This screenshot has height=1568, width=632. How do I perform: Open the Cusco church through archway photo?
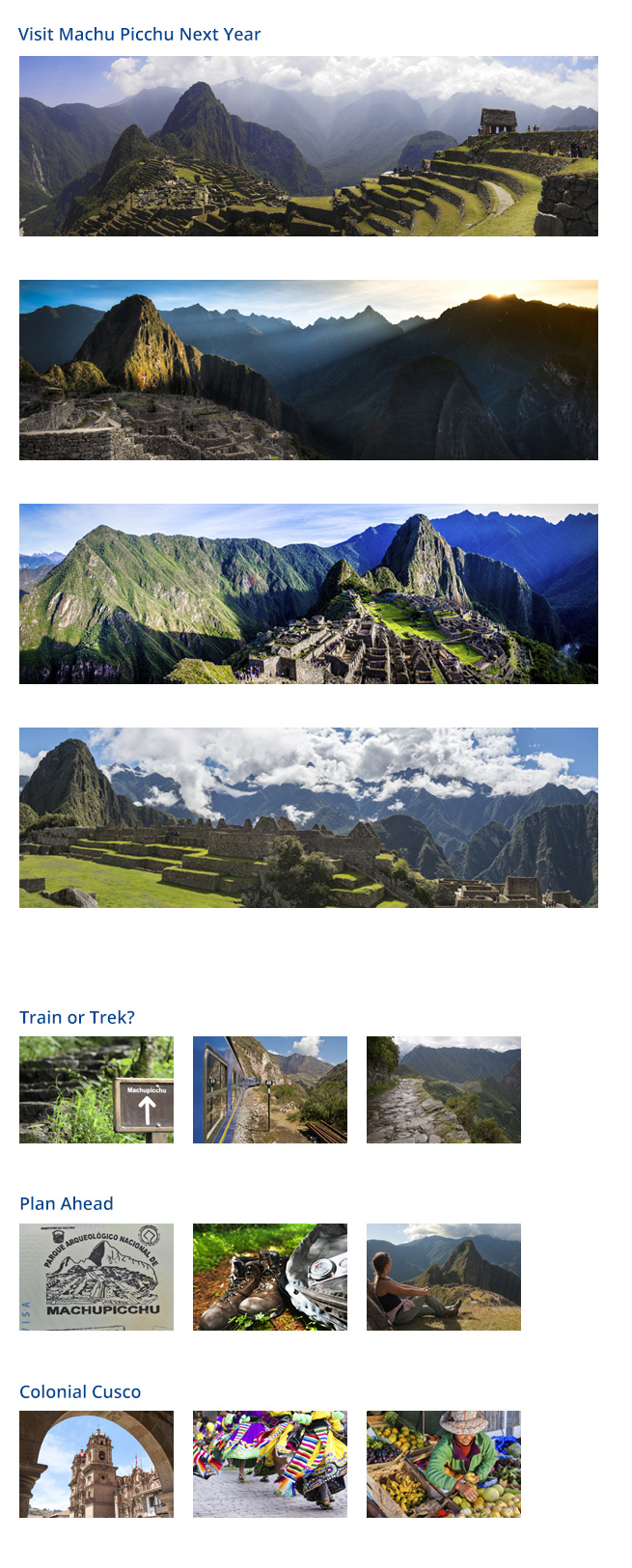tap(96, 1464)
